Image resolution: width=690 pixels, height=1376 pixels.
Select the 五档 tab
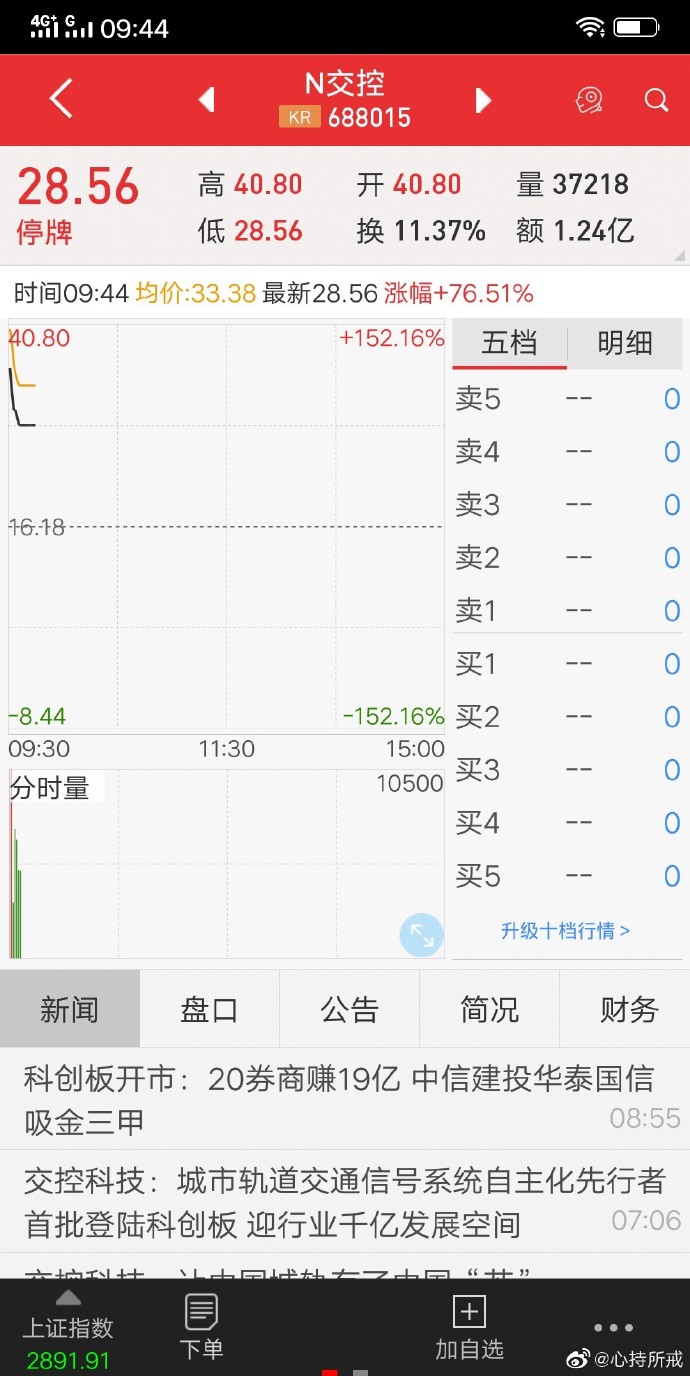pos(510,344)
